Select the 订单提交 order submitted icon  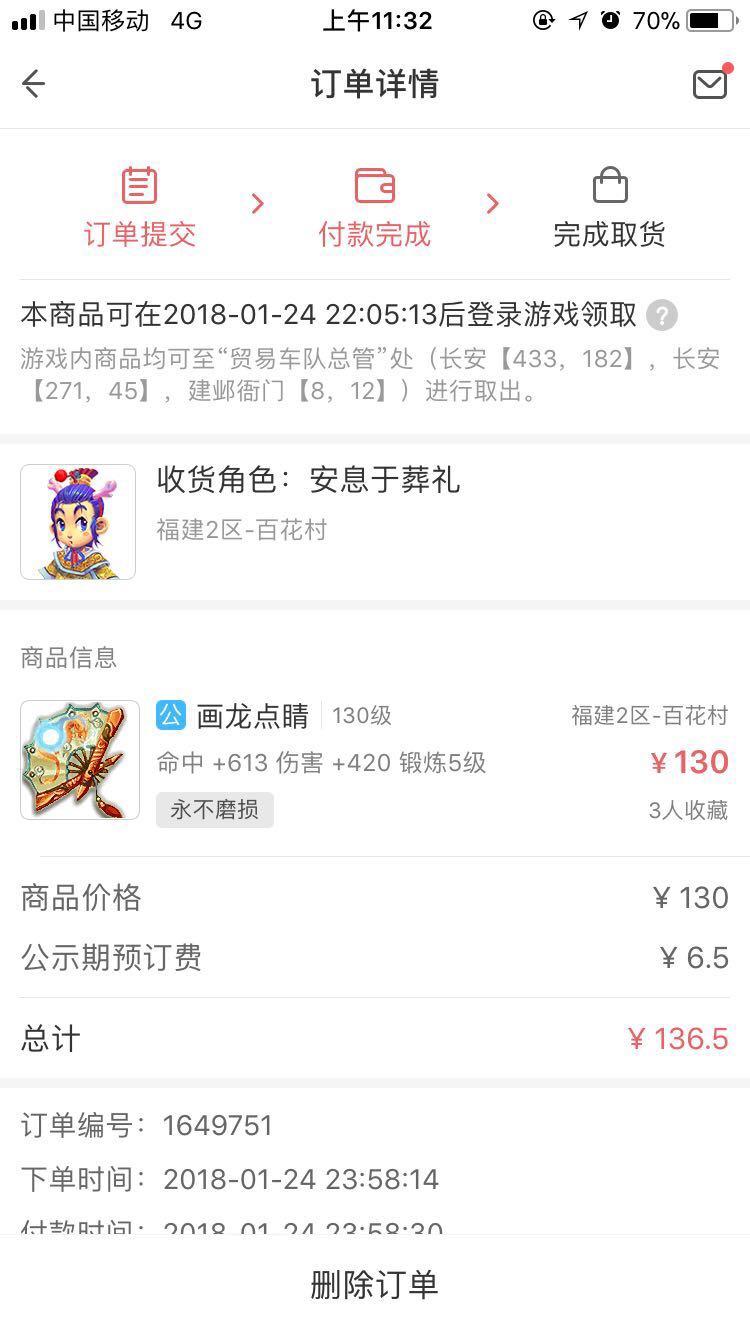click(x=138, y=186)
